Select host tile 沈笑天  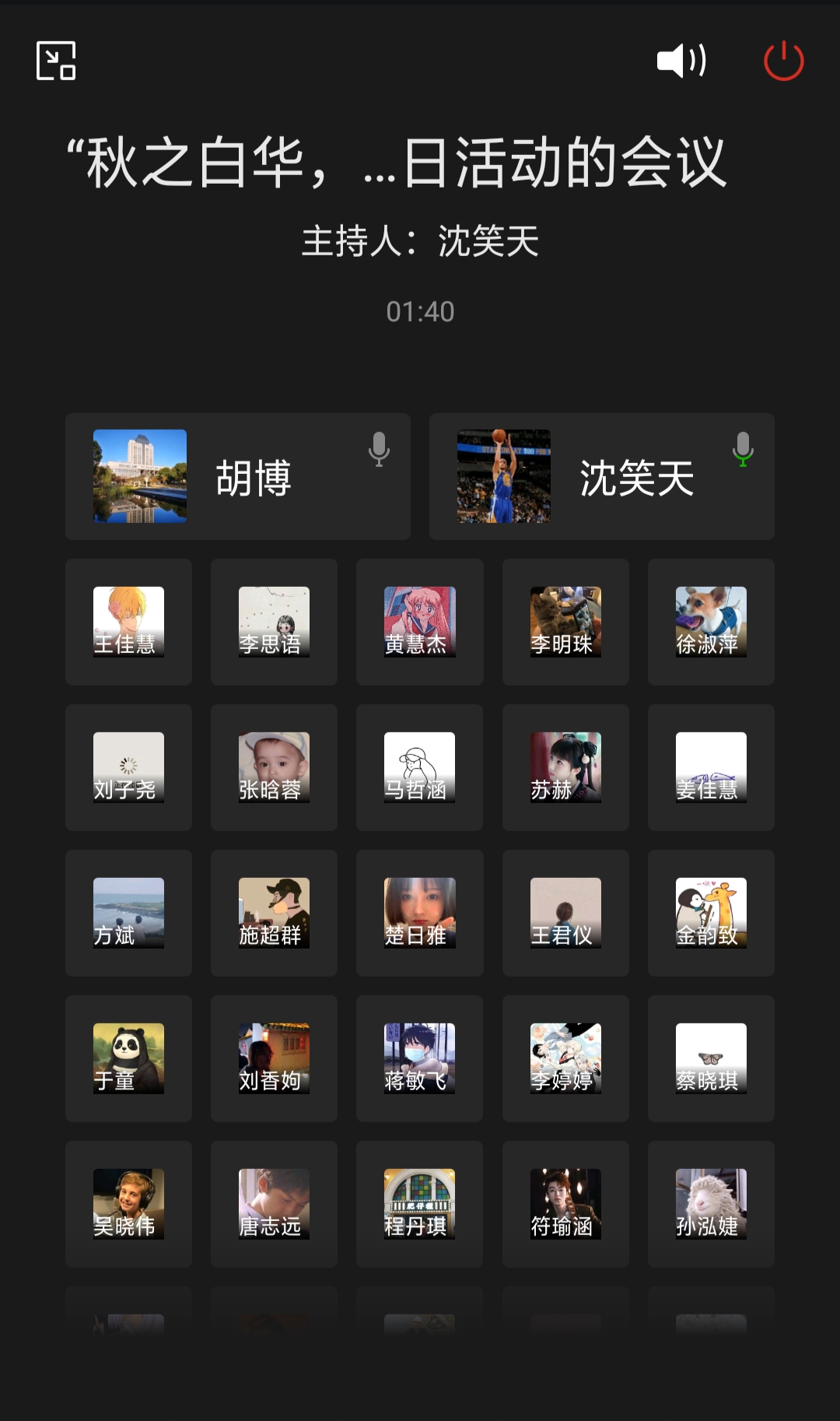click(x=601, y=476)
